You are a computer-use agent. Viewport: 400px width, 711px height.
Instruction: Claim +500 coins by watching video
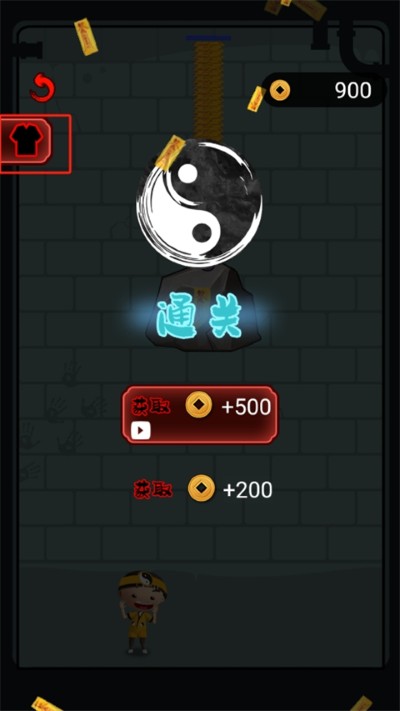pos(200,415)
